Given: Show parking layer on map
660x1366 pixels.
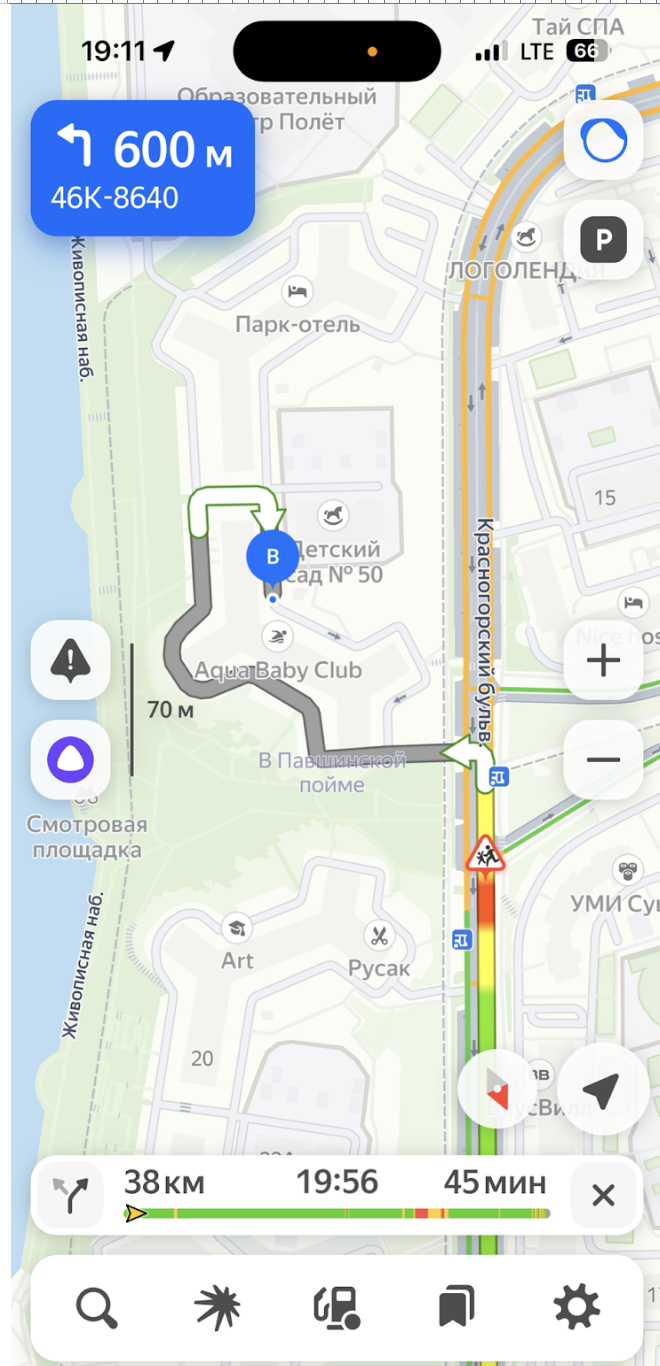Looking at the screenshot, I should [x=603, y=240].
